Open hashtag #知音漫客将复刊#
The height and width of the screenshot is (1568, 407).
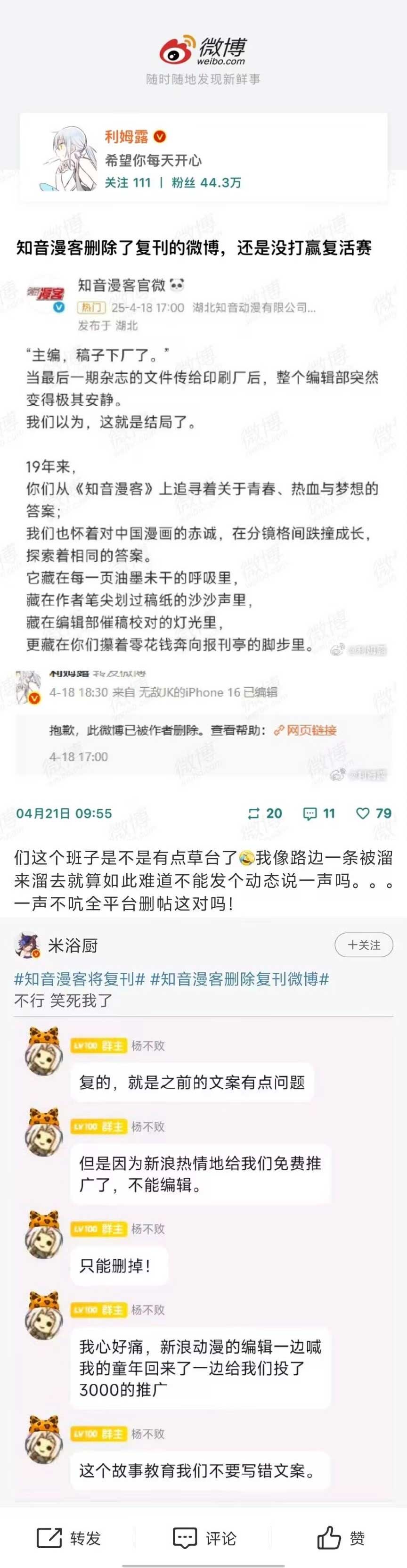pos(80,979)
